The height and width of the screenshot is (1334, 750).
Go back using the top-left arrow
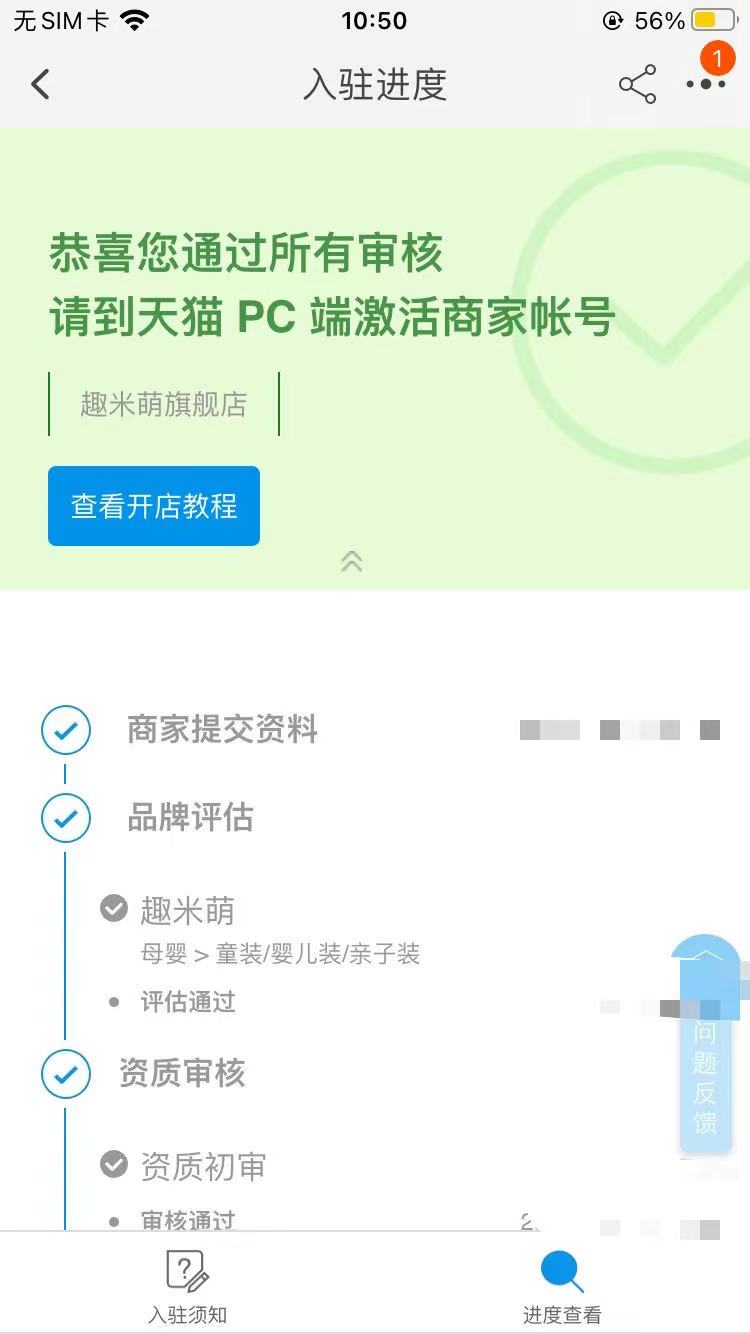pyautogui.click(x=40, y=85)
